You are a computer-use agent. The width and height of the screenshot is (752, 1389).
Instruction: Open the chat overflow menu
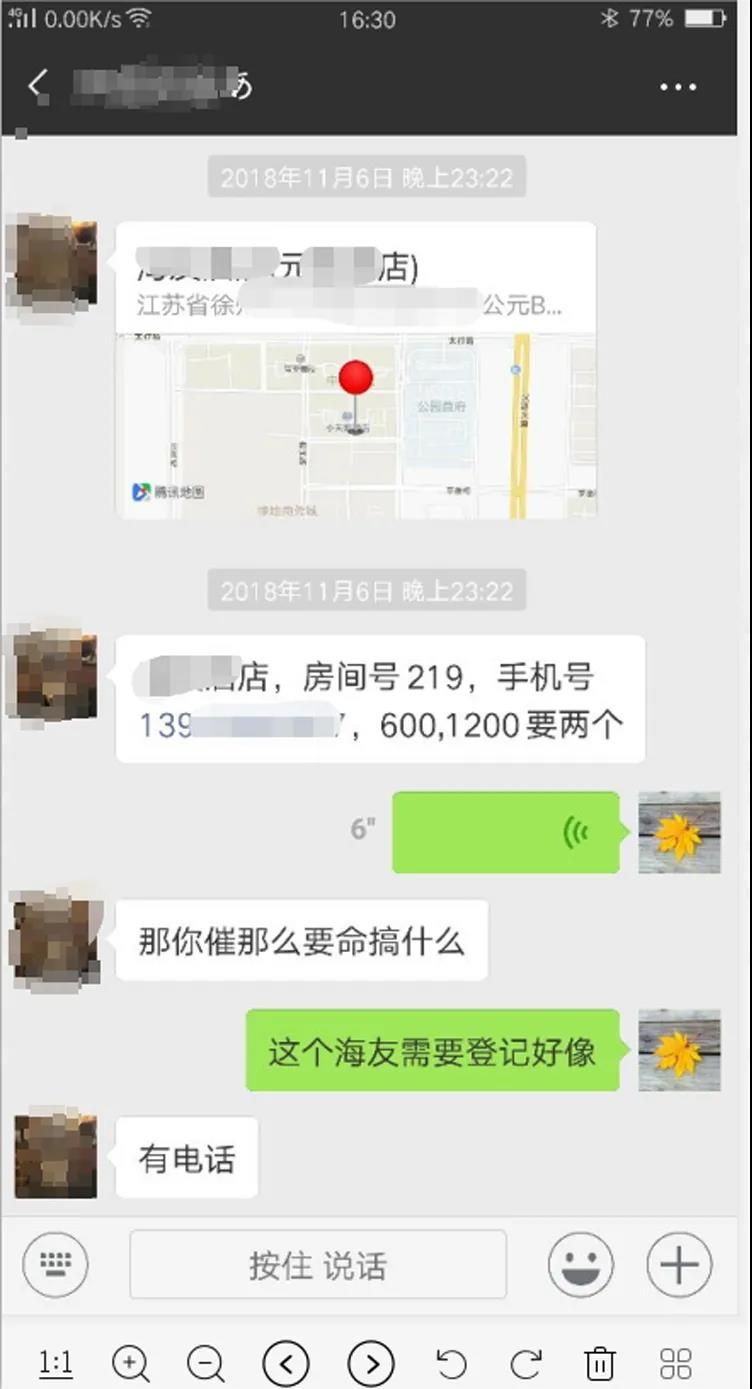pos(678,87)
